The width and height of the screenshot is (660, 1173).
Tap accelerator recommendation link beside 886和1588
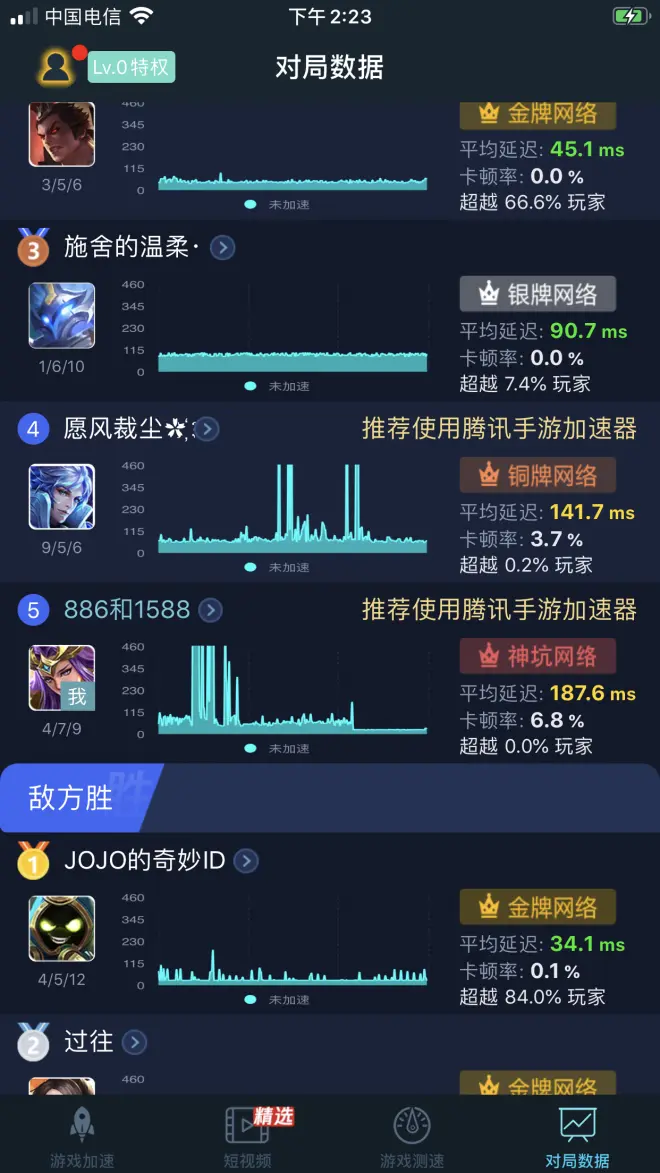(499, 609)
